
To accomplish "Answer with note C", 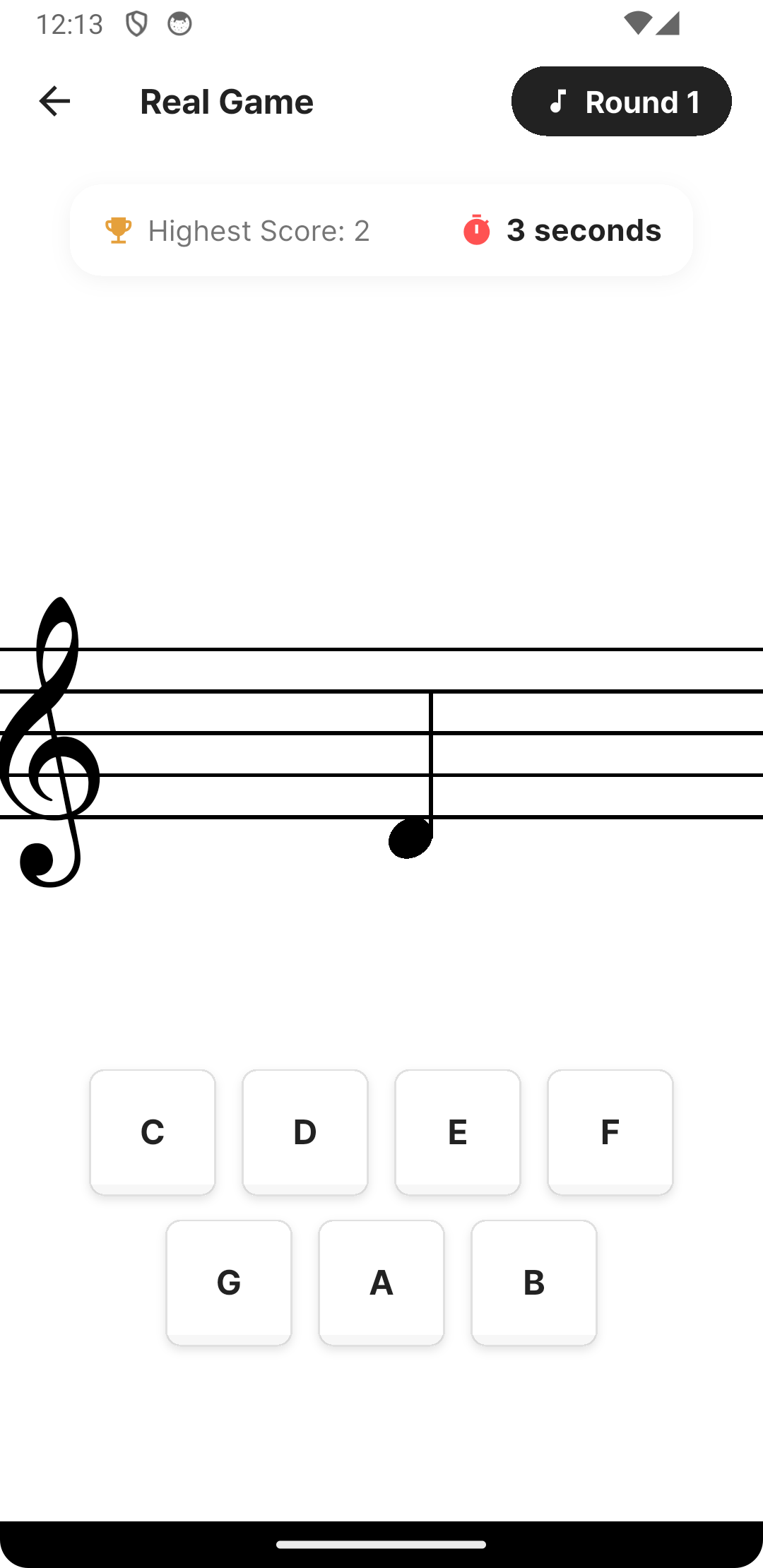I will (x=153, y=1132).
